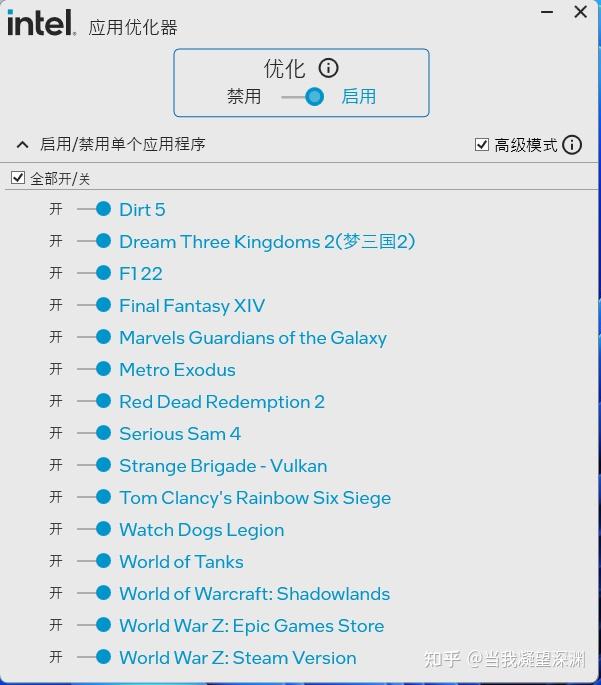The width and height of the screenshot is (601, 685).
Task: Close the Intel application optimizer window
Action: tap(580, 13)
